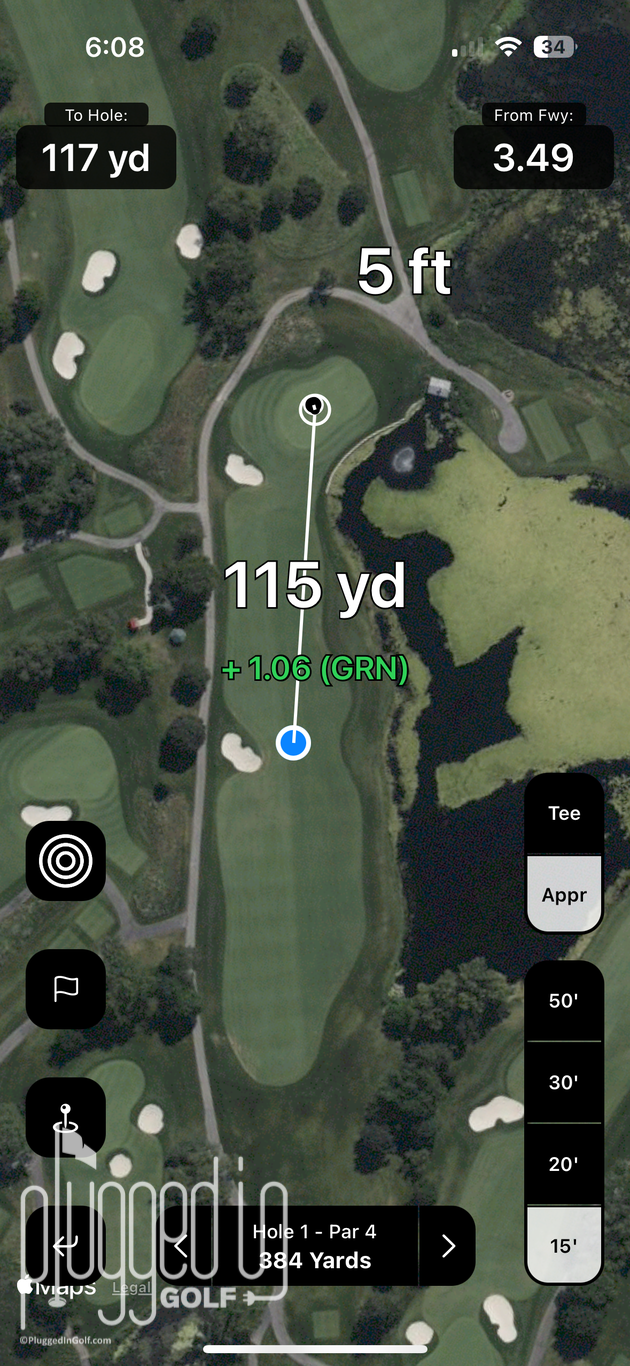
Task: Tap the flag icon button
Action: pyautogui.click(x=66, y=988)
